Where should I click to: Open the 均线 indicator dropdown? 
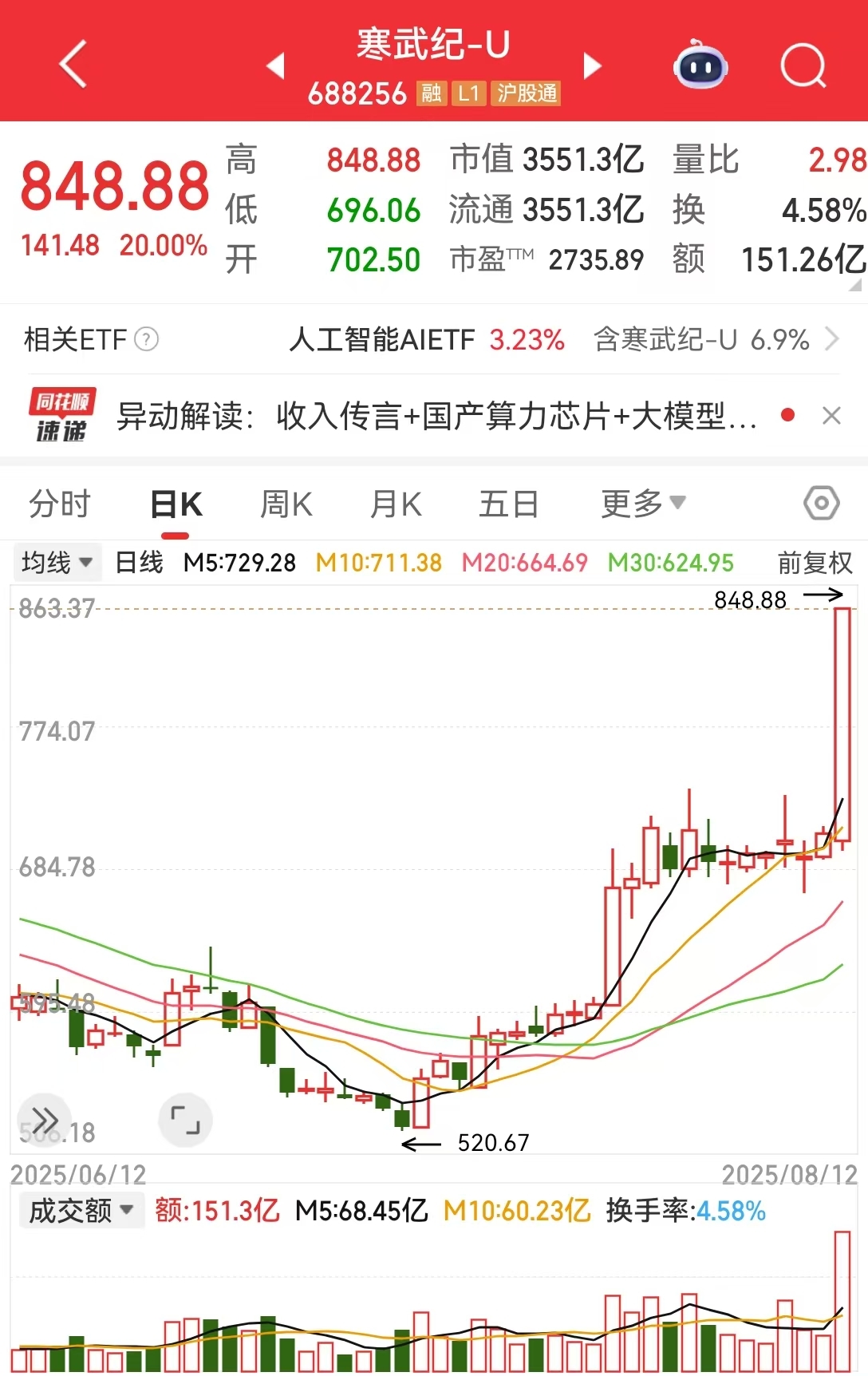(x=56, y=563)
